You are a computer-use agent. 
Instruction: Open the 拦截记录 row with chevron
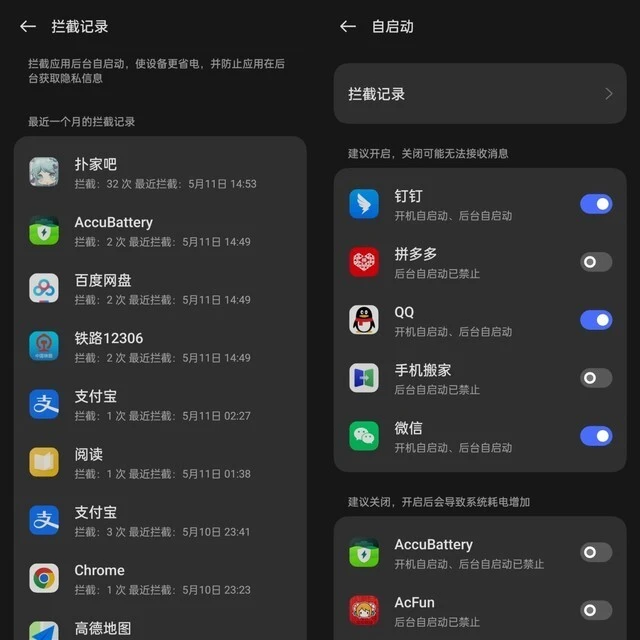[x=480, y=94]
